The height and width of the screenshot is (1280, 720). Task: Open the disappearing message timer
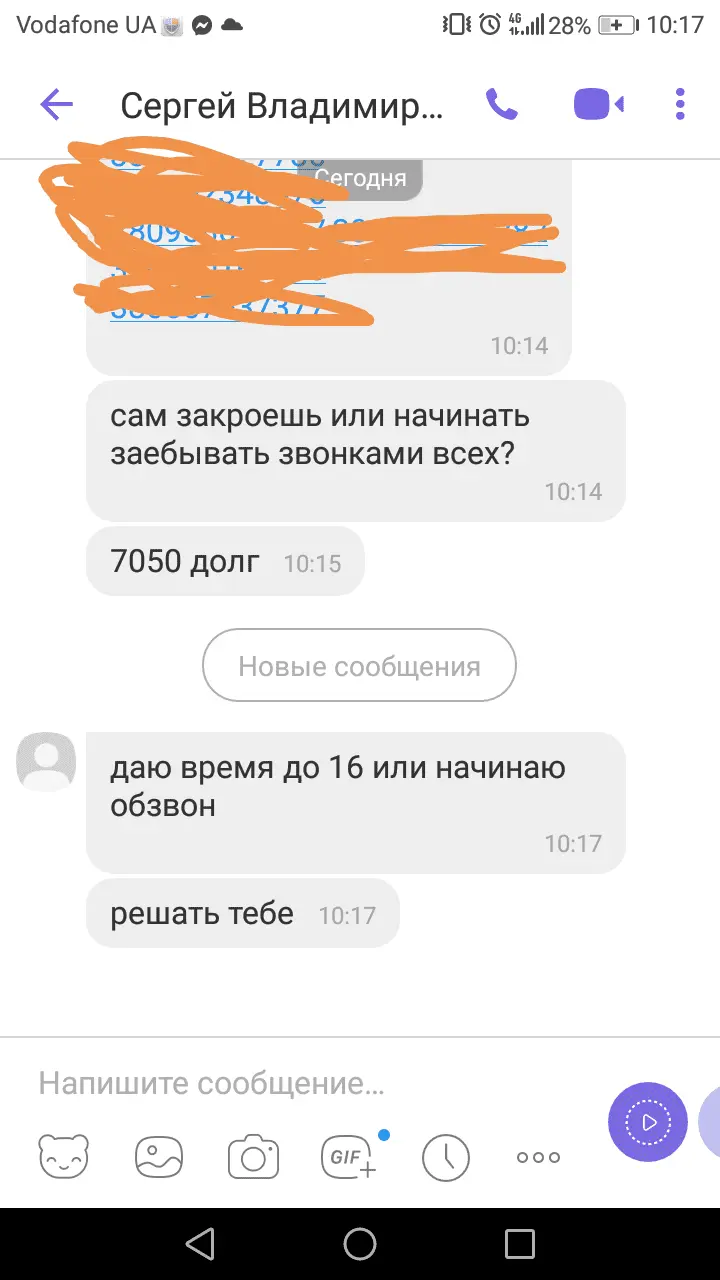pyautogui.click(x=445, y=1157)
